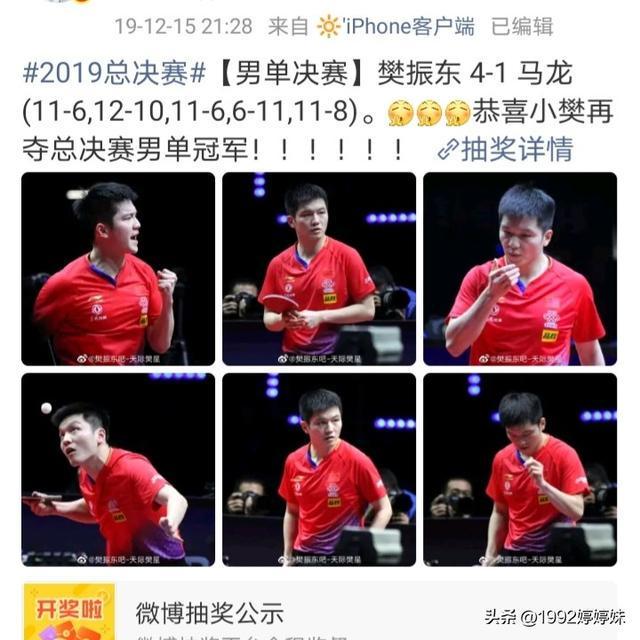This screenshot has width=640, height=640.
Task: View first photo of player shouting with fist
Action: tap(118, 268)
